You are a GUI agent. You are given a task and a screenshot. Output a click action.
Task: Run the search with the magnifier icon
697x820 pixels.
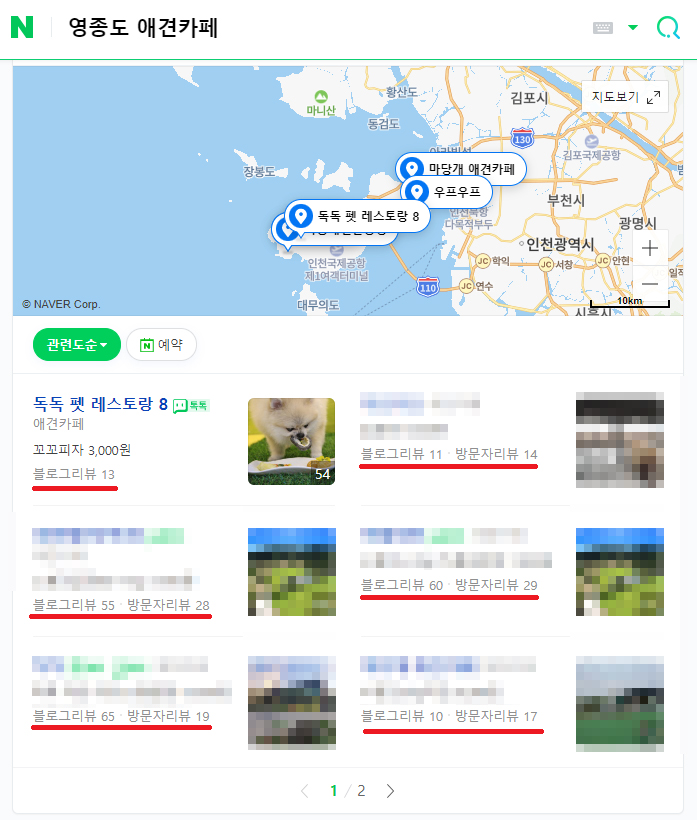click(666, 27)
